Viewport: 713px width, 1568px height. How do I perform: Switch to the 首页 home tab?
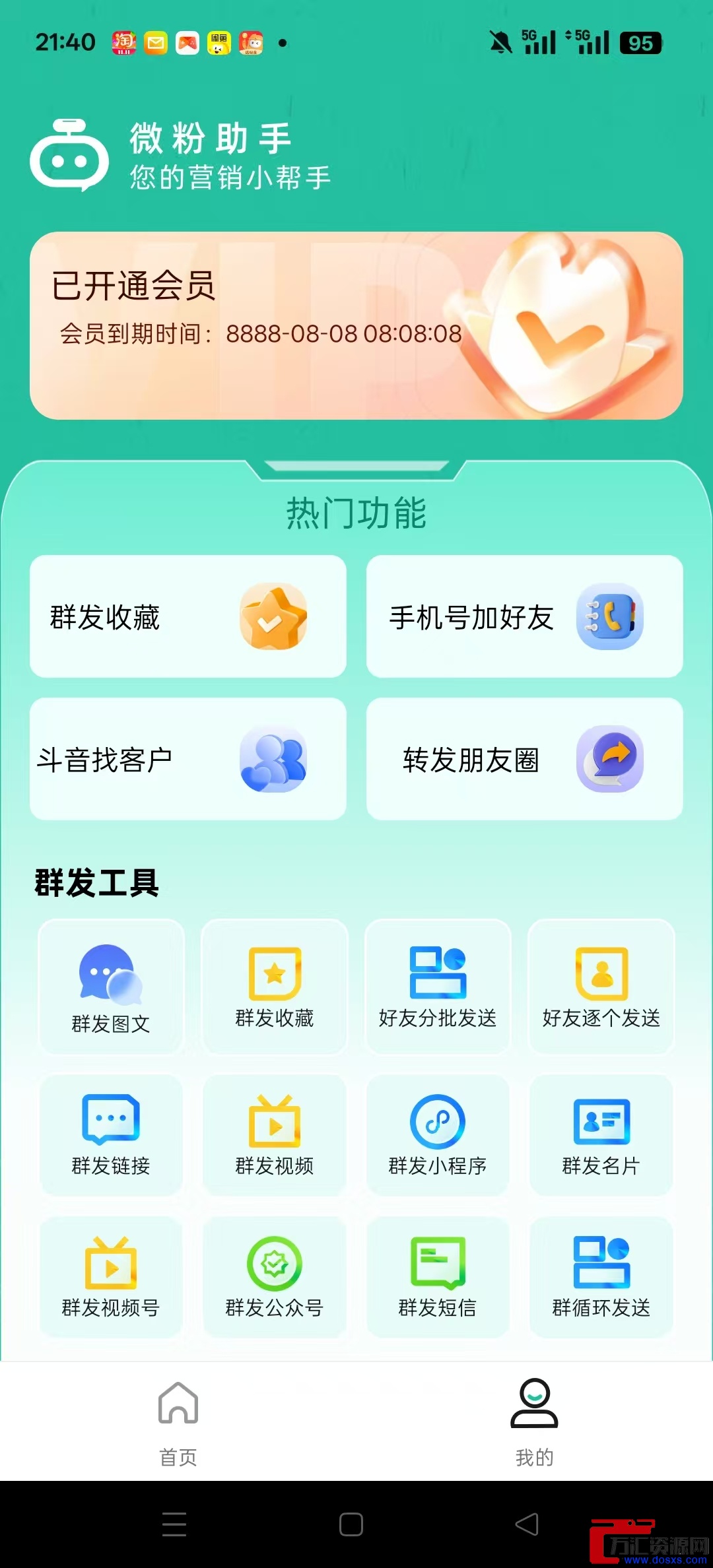(177, 1419)
